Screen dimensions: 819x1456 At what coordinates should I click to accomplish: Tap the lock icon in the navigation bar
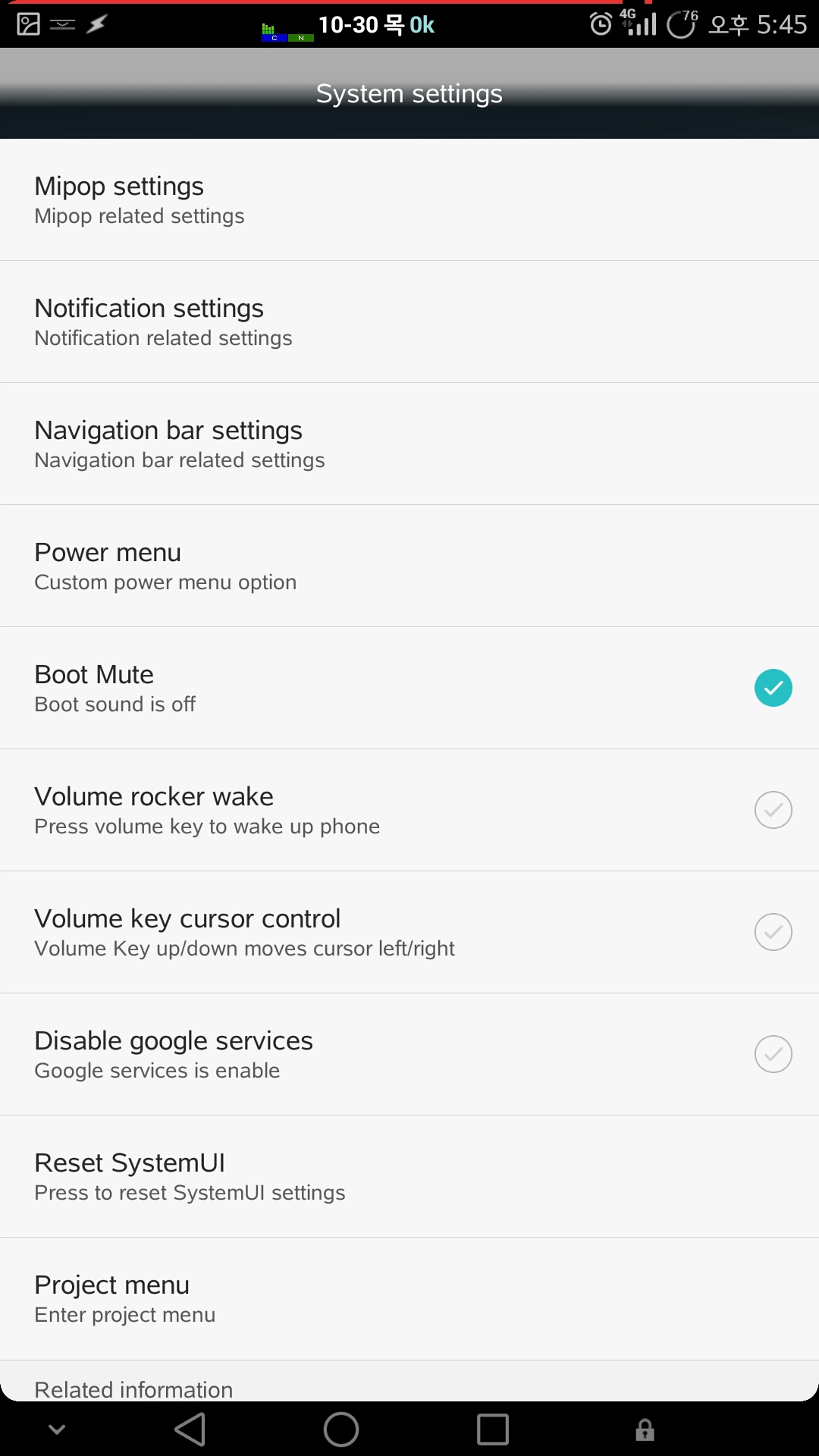point(645,1429)
